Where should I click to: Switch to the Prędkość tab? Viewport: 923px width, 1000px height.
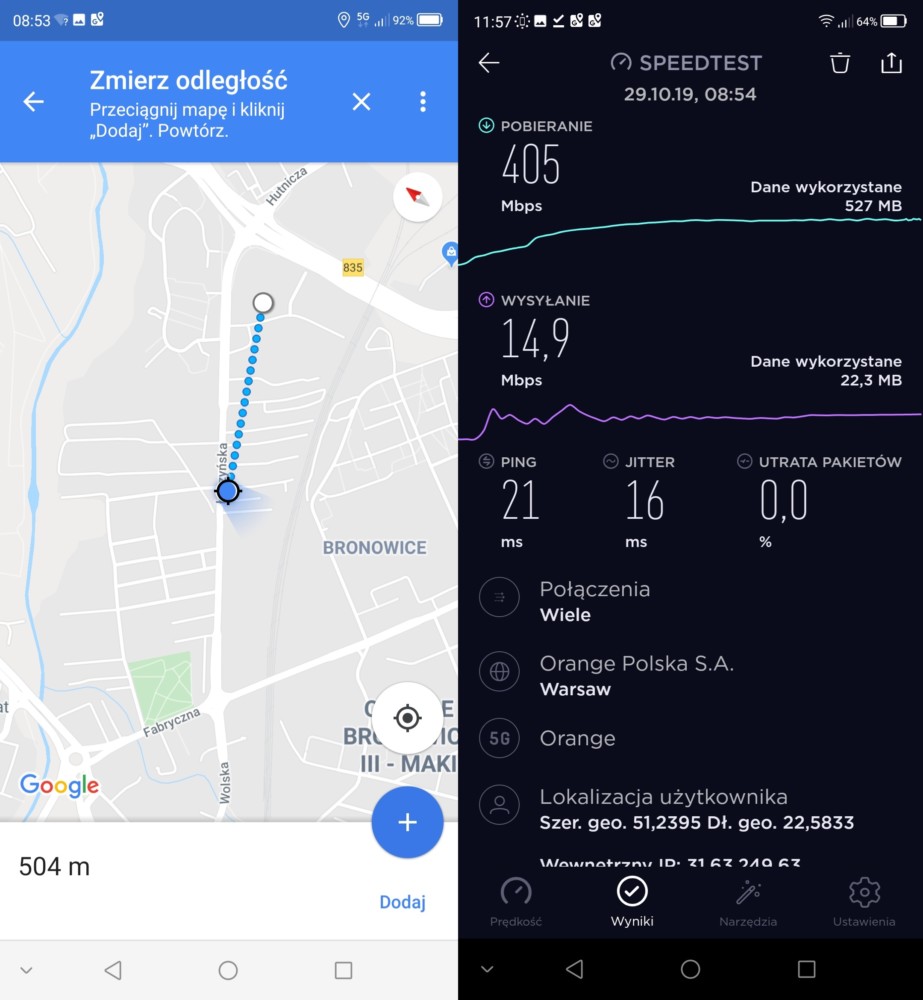[516, 902]
